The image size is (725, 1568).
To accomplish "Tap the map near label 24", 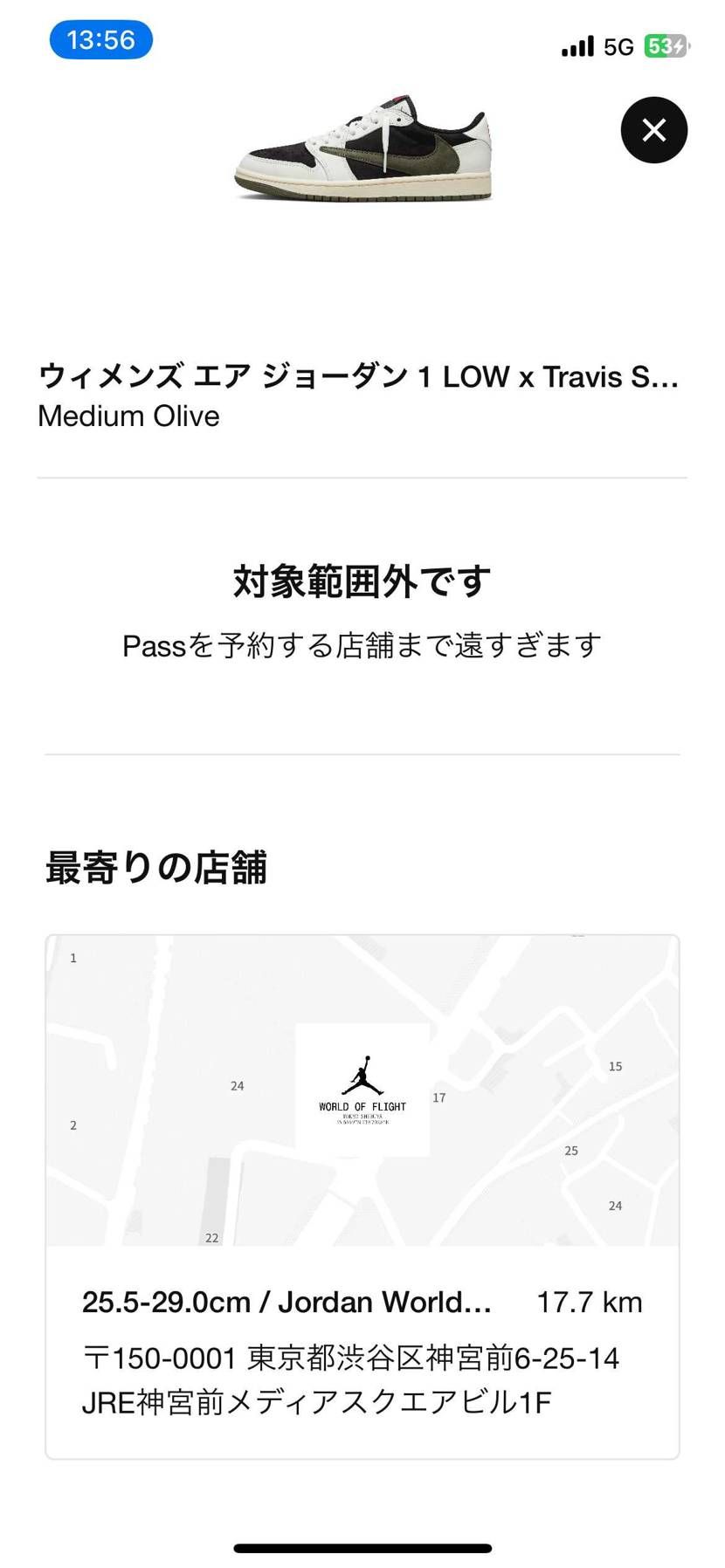I will tap(237, 1086).
